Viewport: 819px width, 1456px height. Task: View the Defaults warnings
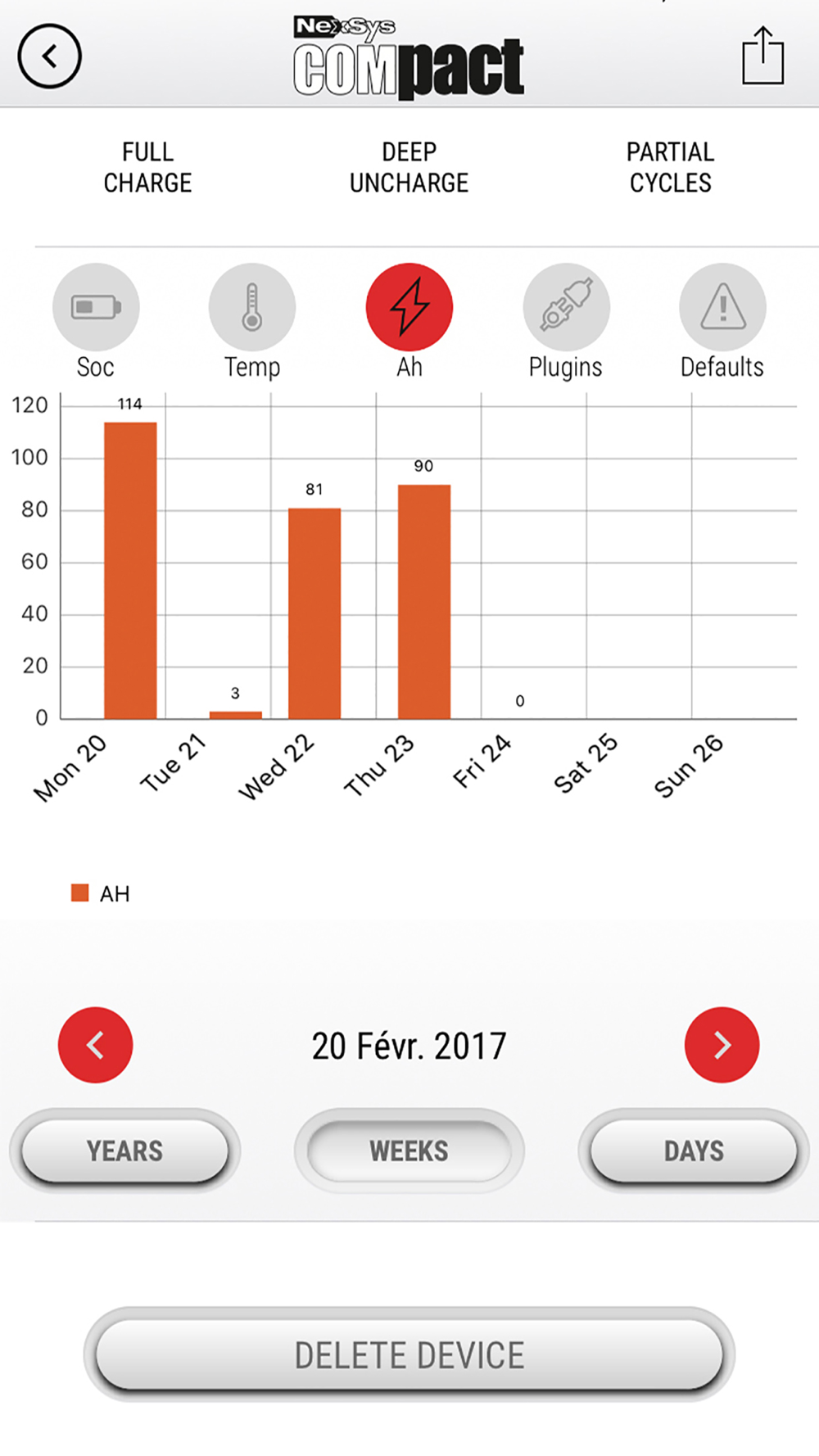pyautogui.click(x=722, y=308)
